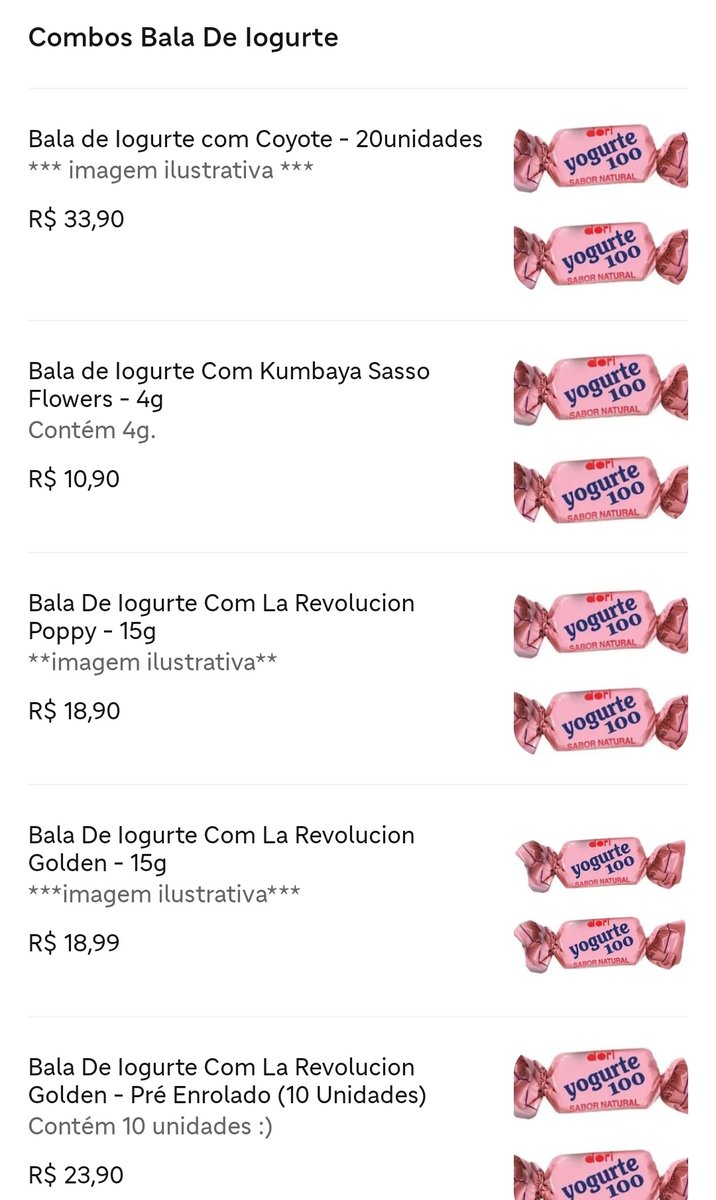Open La Revolucion Golden Pré Enrolado item
Viewport: 716px width, 1200px height.
tap(227, 1081)
